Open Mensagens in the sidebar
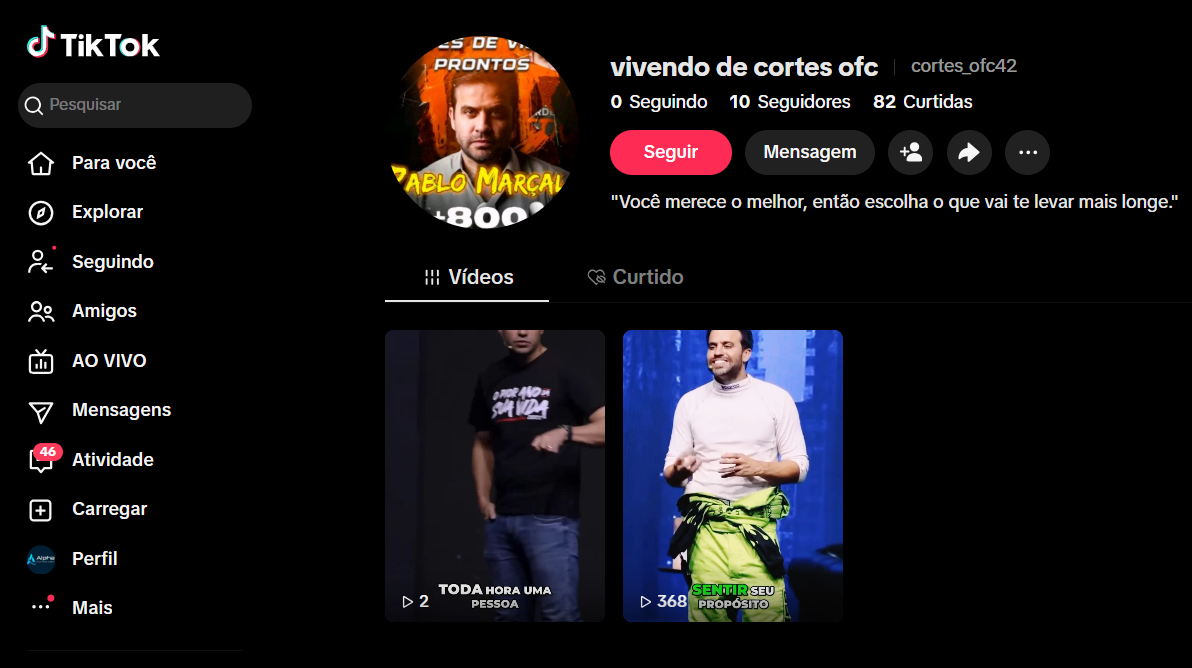The height and width of the screenshot is (668, 1192). click(x=121, y=410)
